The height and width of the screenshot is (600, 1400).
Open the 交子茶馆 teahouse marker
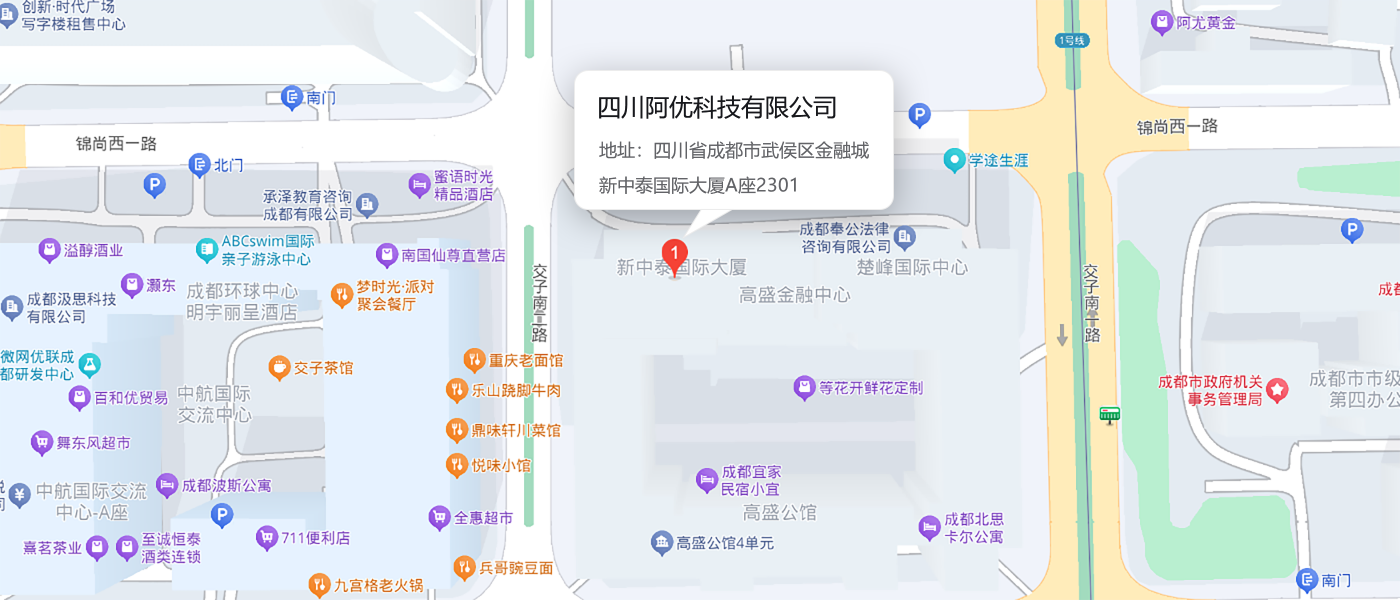pyautogui.click(x=279, y=368)
